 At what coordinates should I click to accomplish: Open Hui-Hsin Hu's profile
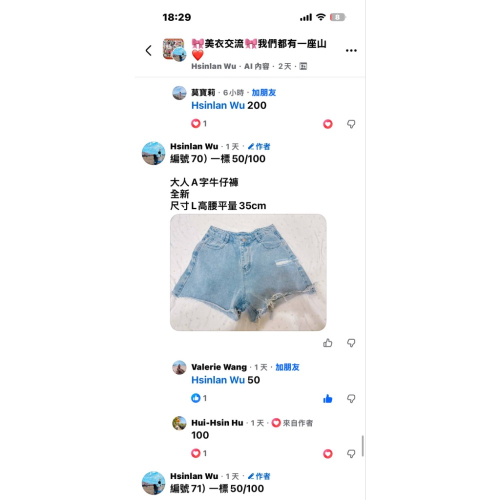[x=217, y=423]
